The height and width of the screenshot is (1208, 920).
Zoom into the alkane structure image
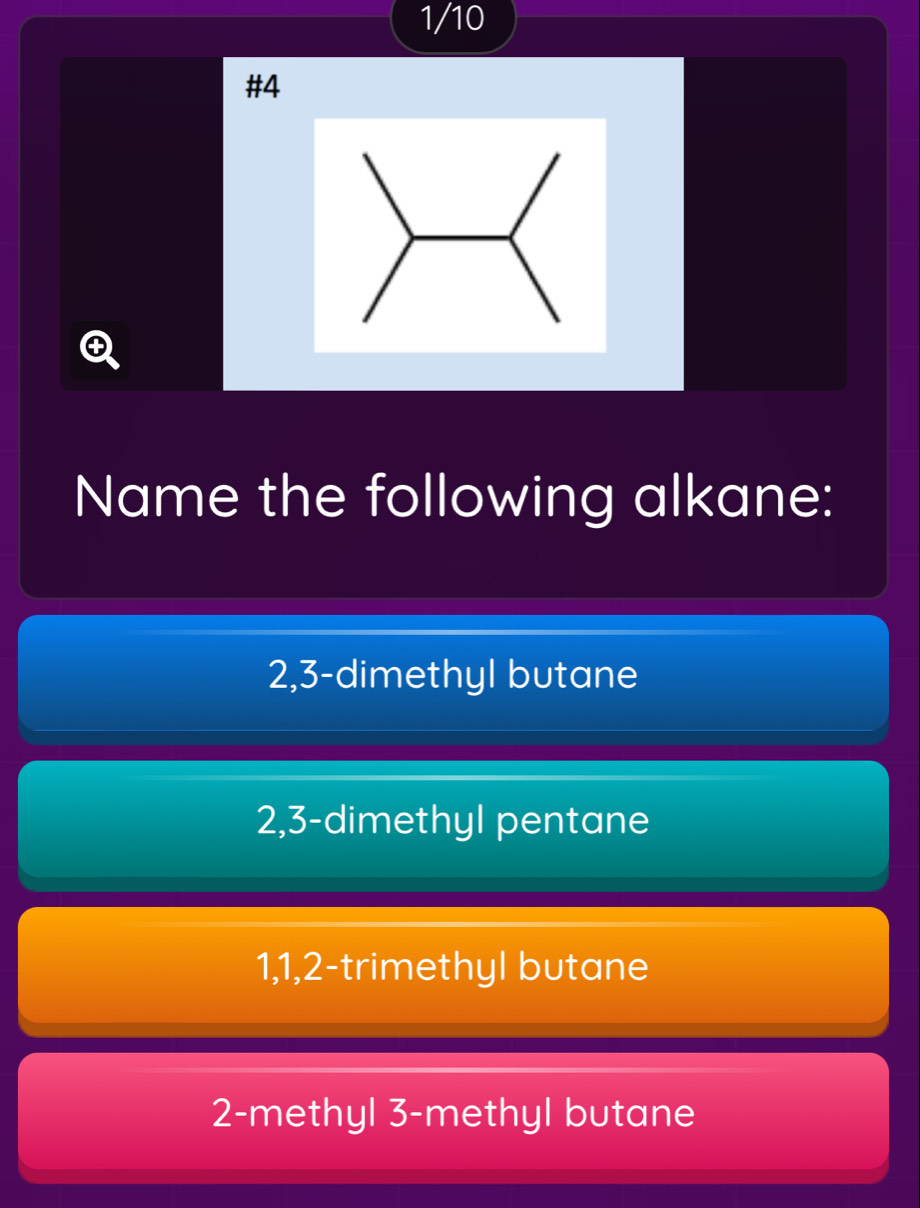[x=96, y=348]
